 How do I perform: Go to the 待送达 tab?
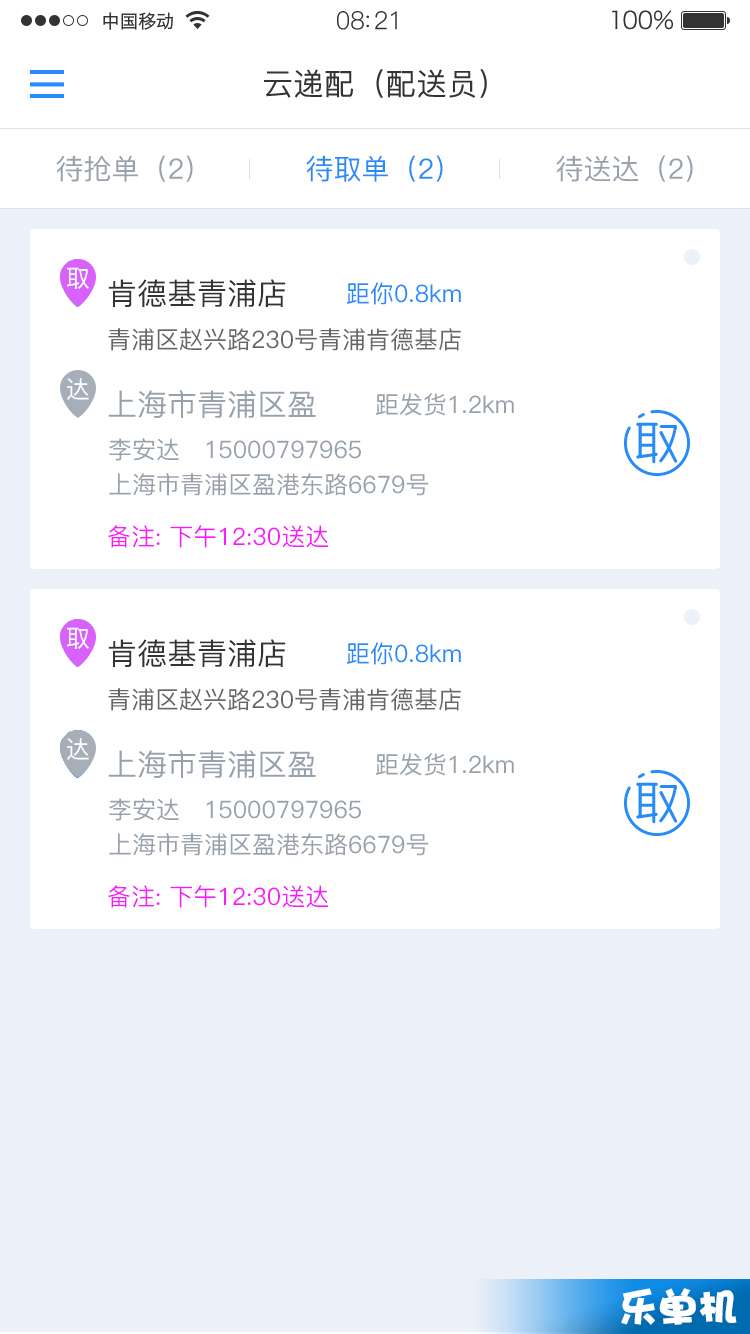pyautogui.click(x=625, y=169)
